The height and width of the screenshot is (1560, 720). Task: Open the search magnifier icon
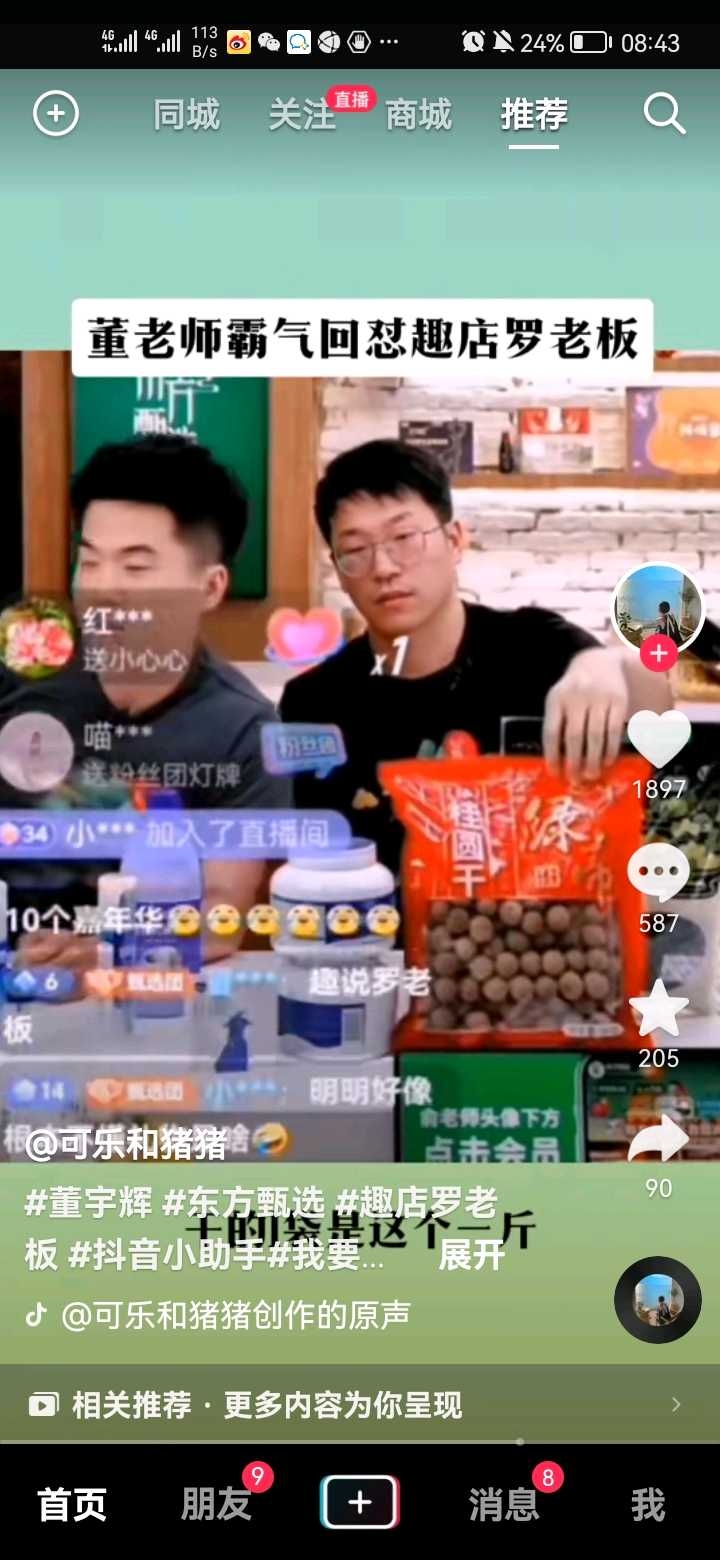click(664, 114)
